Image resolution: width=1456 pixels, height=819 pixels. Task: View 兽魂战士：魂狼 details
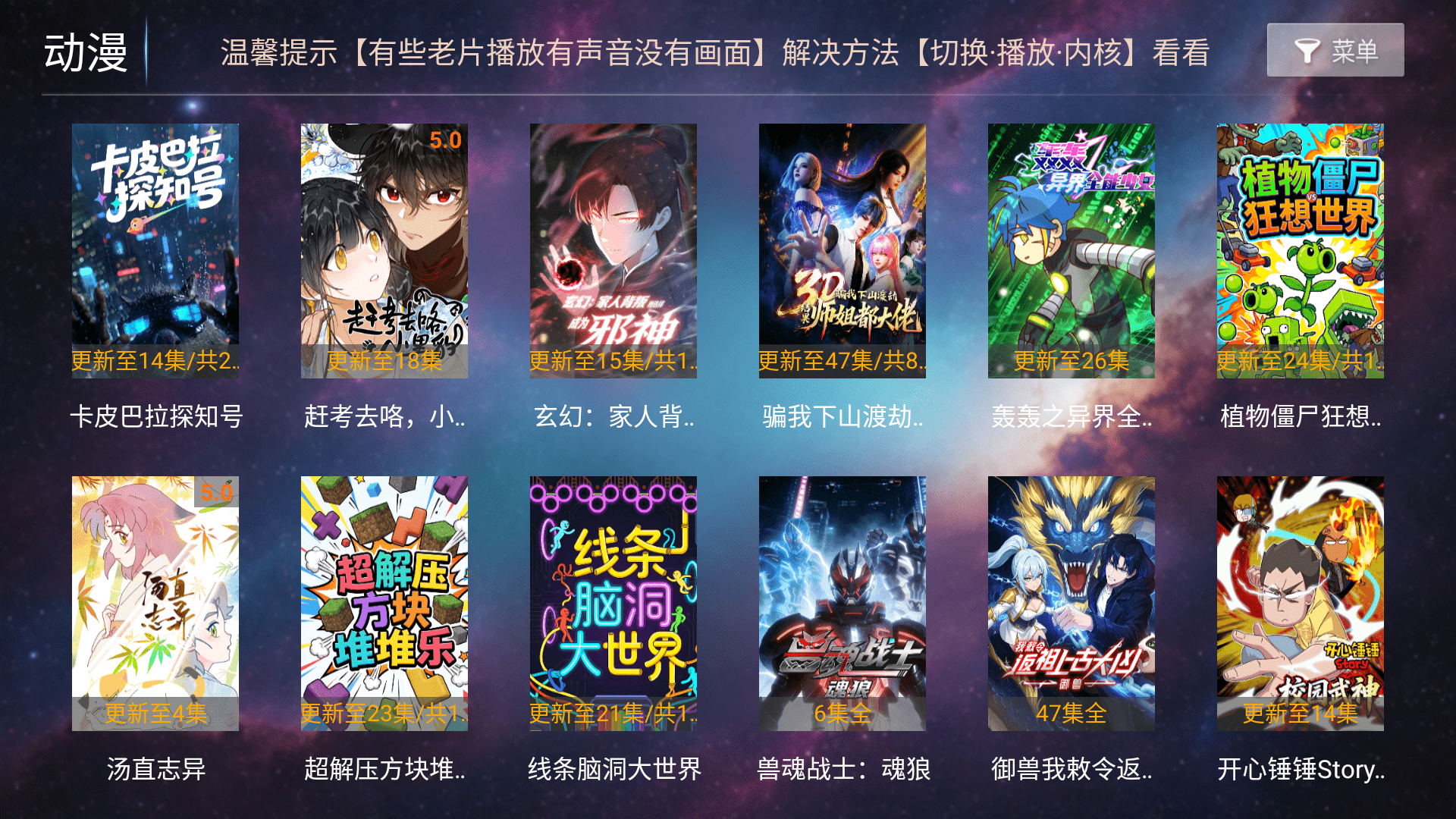[x=843, y=603]
